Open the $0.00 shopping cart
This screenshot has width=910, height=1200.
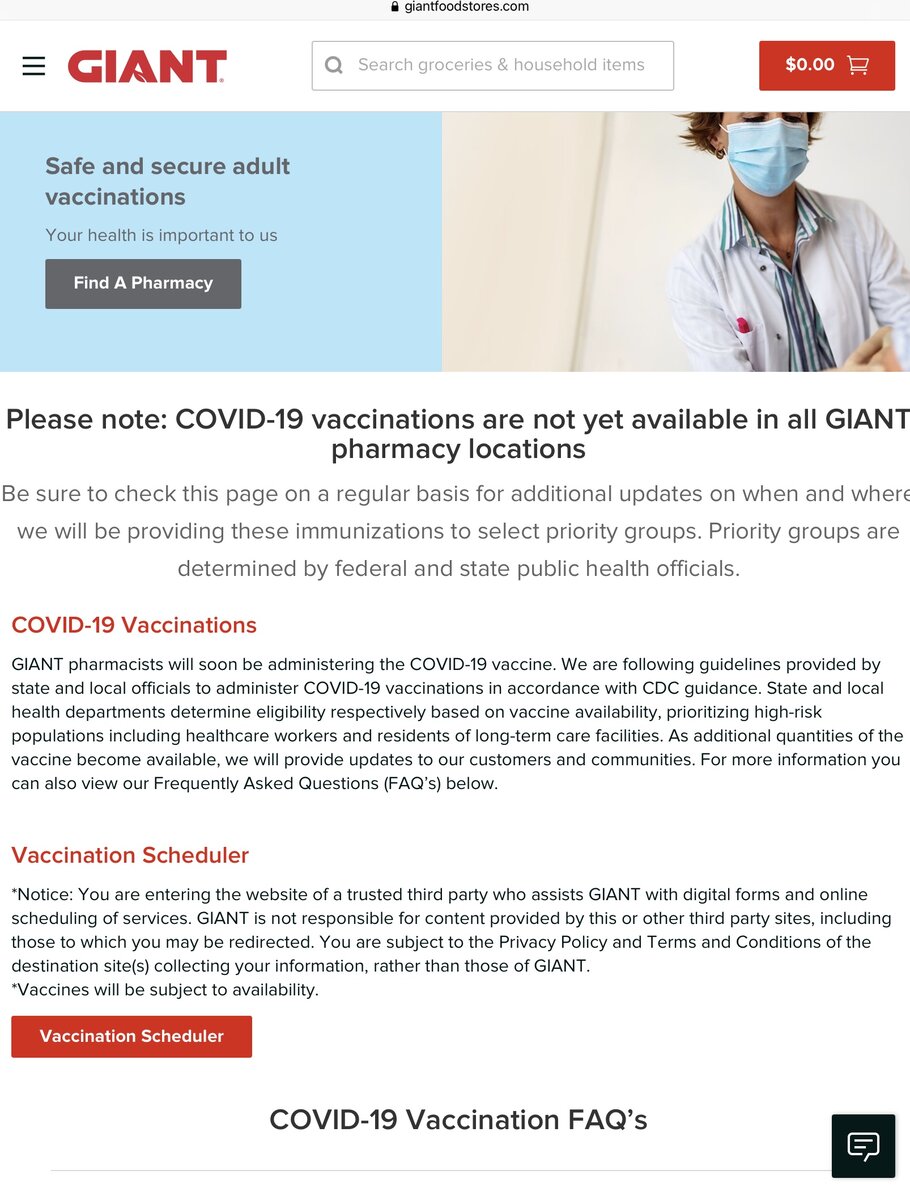[x=826, y=66]
